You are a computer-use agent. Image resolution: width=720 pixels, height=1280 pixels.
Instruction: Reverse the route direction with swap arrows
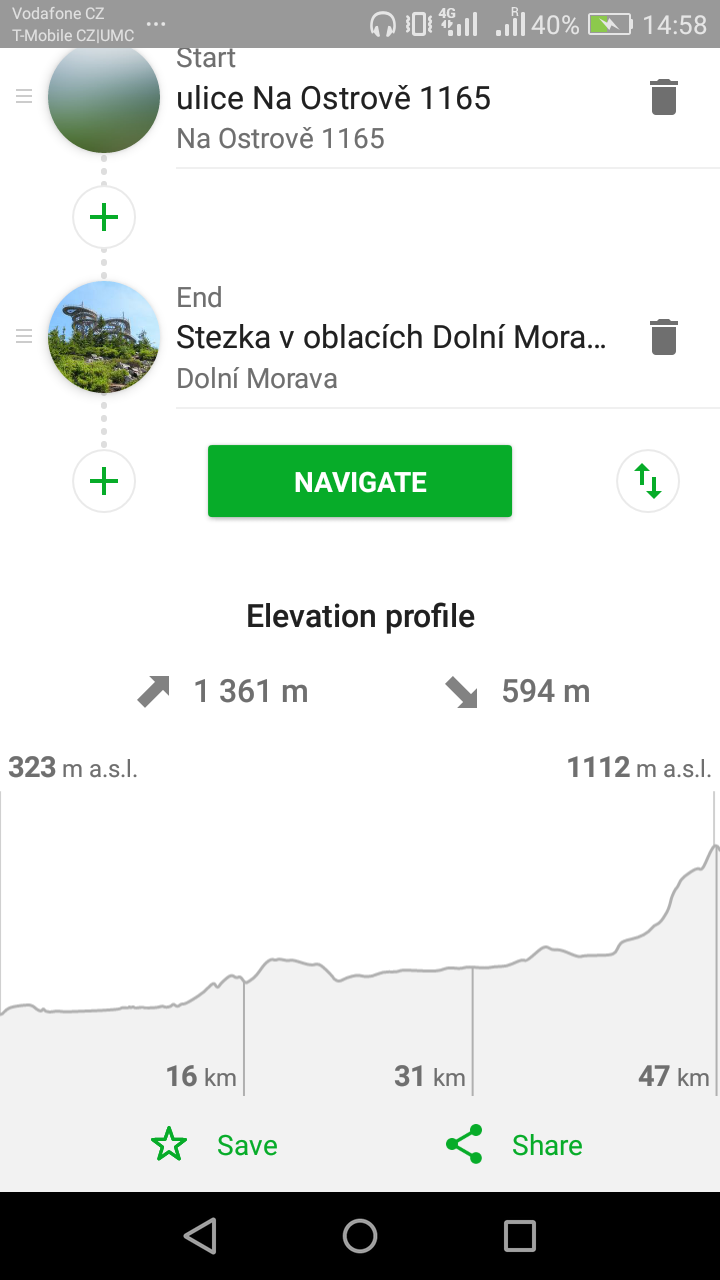[648, 482]
